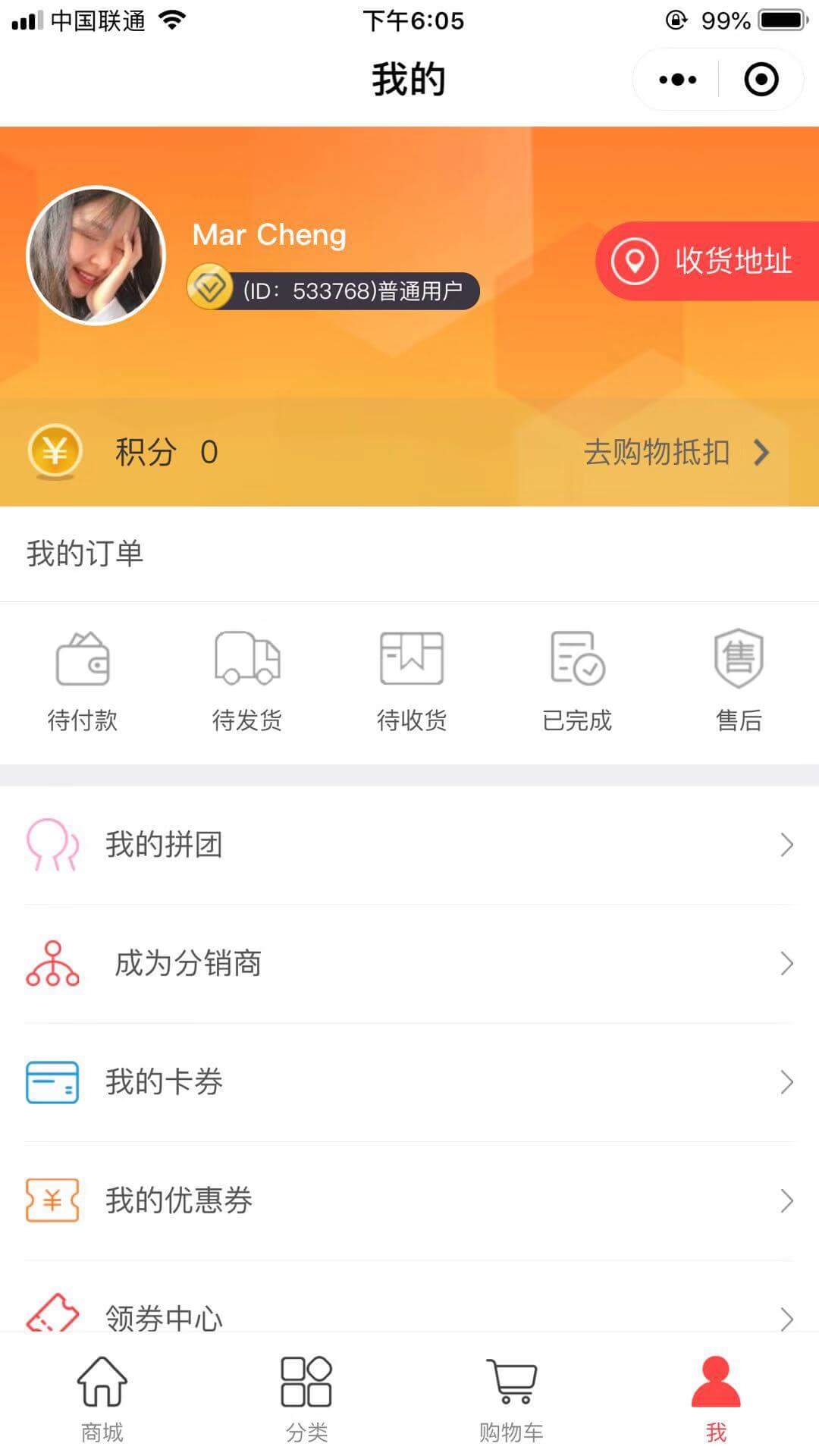Switch to the 商城 mall tab
819x1456 pixels.
point(102,1399)
